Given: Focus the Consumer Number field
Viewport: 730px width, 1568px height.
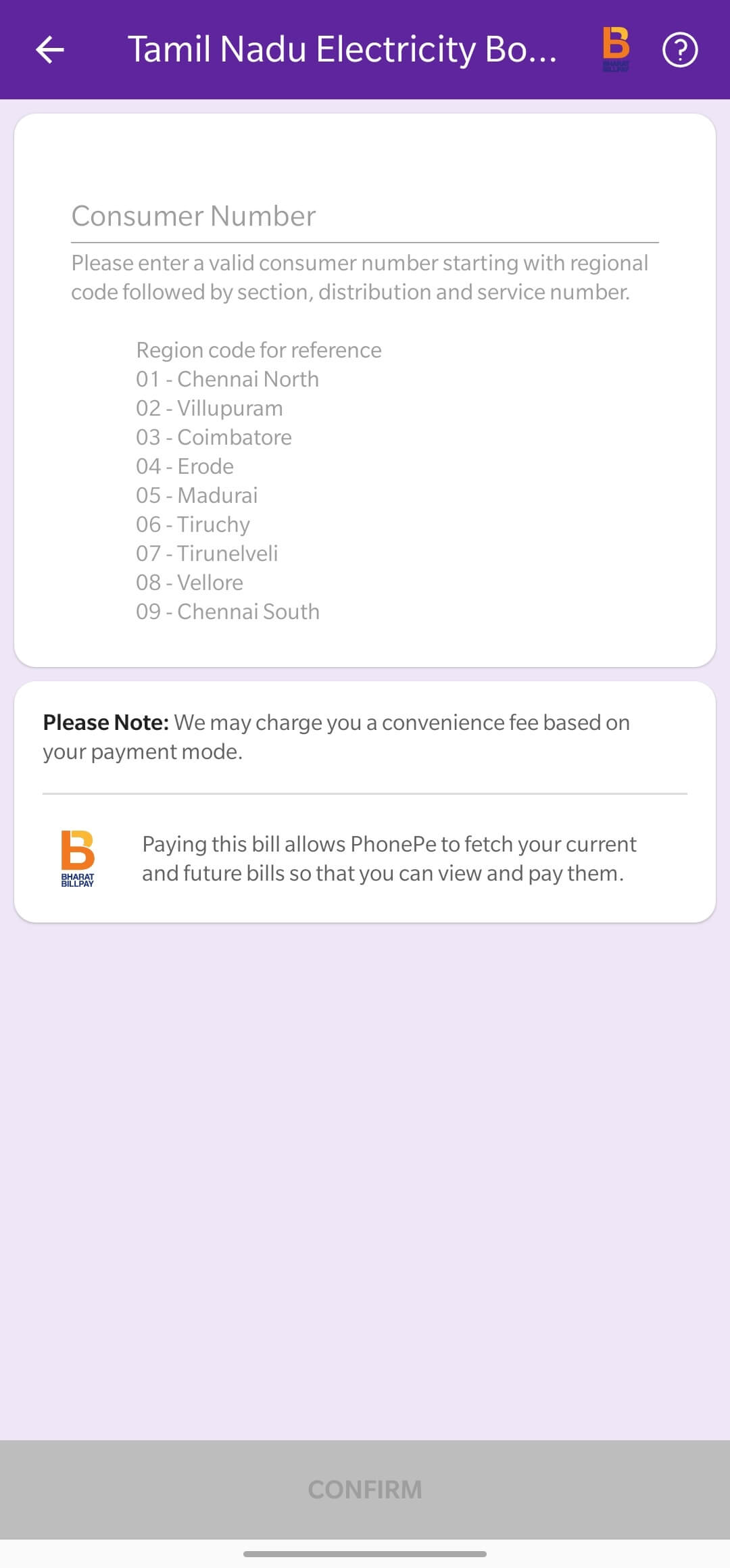Looking at the screenshot, I should pyautogui.click(x=364, y=216).
